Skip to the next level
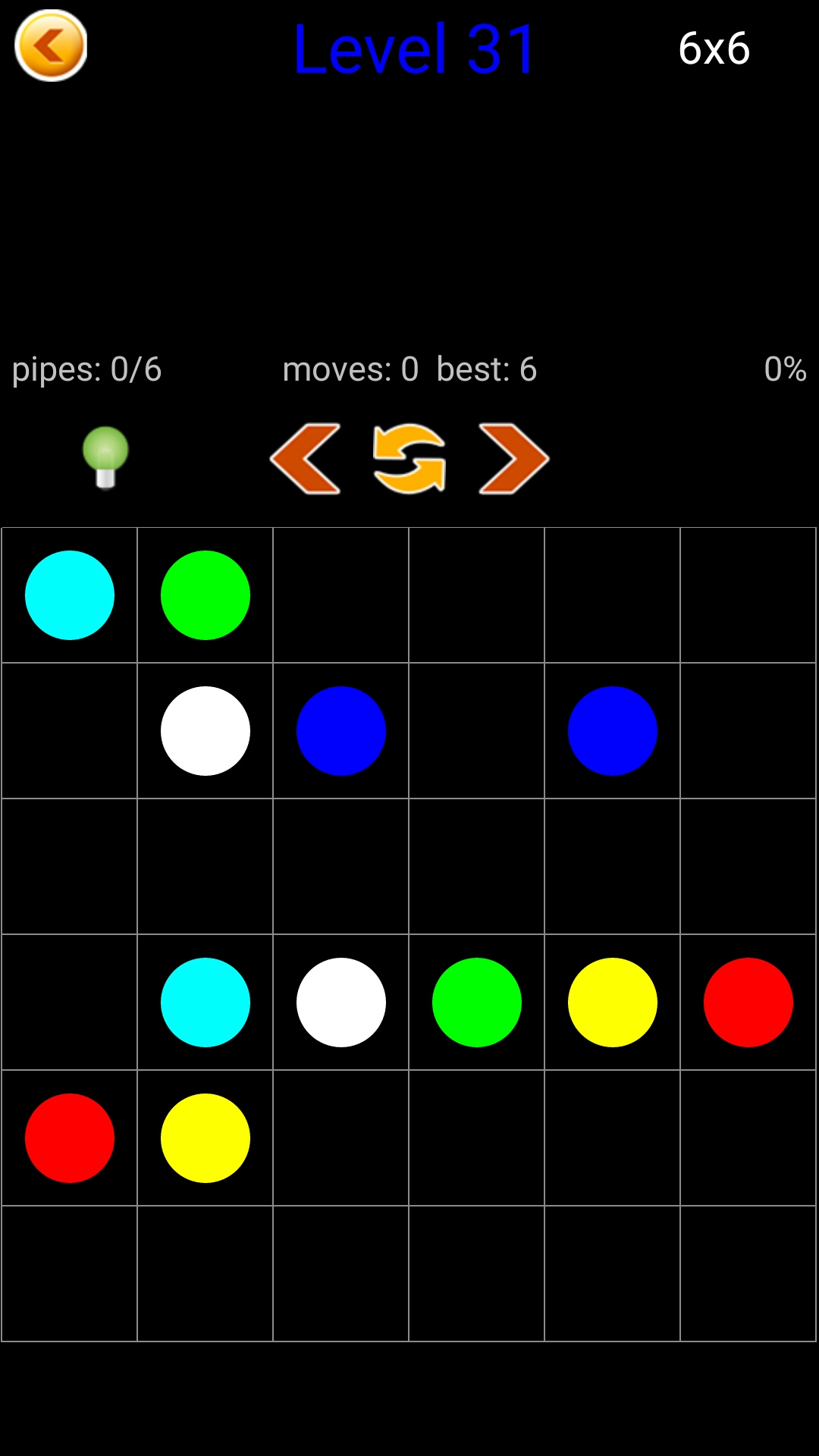Viewport: 819px width, 1456px height. tap(513, 458)
